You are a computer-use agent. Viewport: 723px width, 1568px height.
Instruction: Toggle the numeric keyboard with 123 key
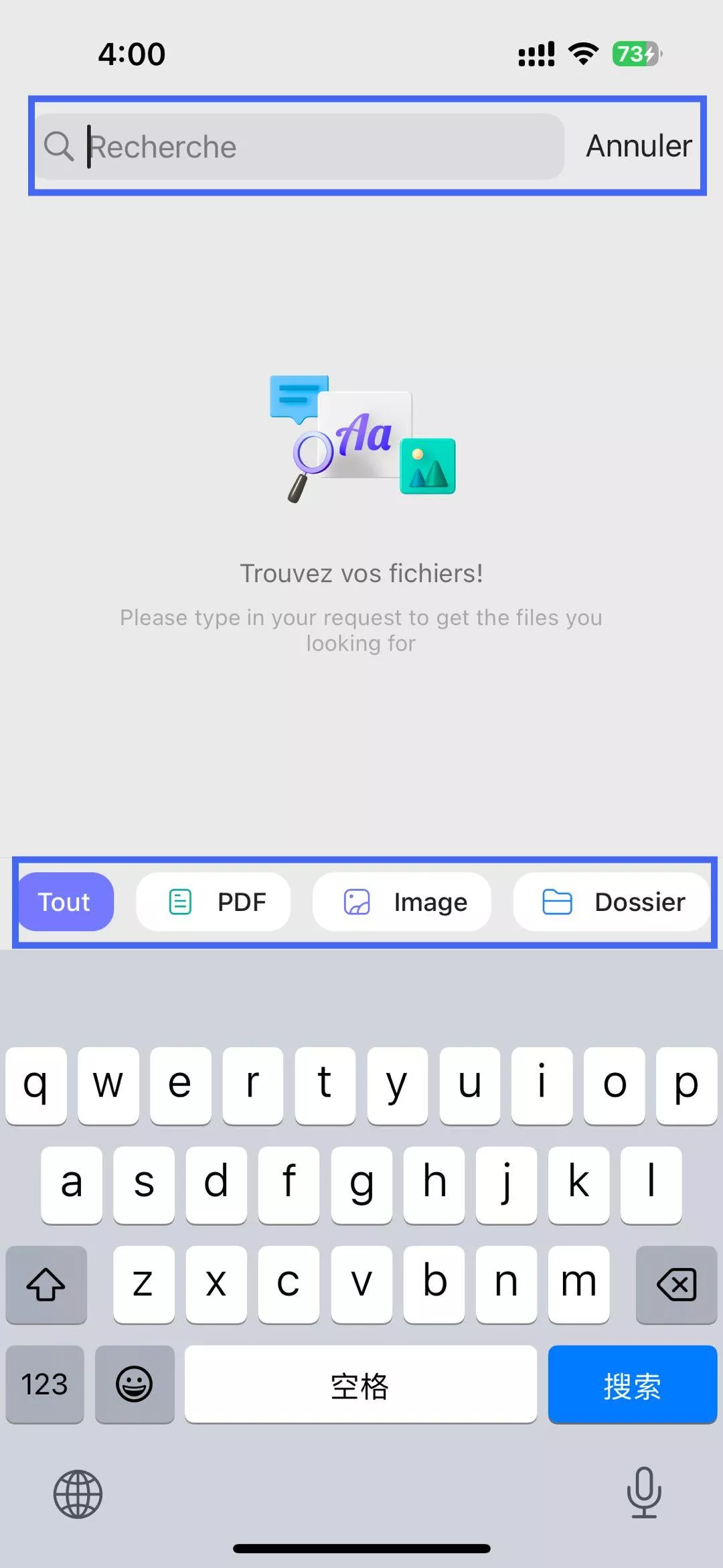[44, 1384]
